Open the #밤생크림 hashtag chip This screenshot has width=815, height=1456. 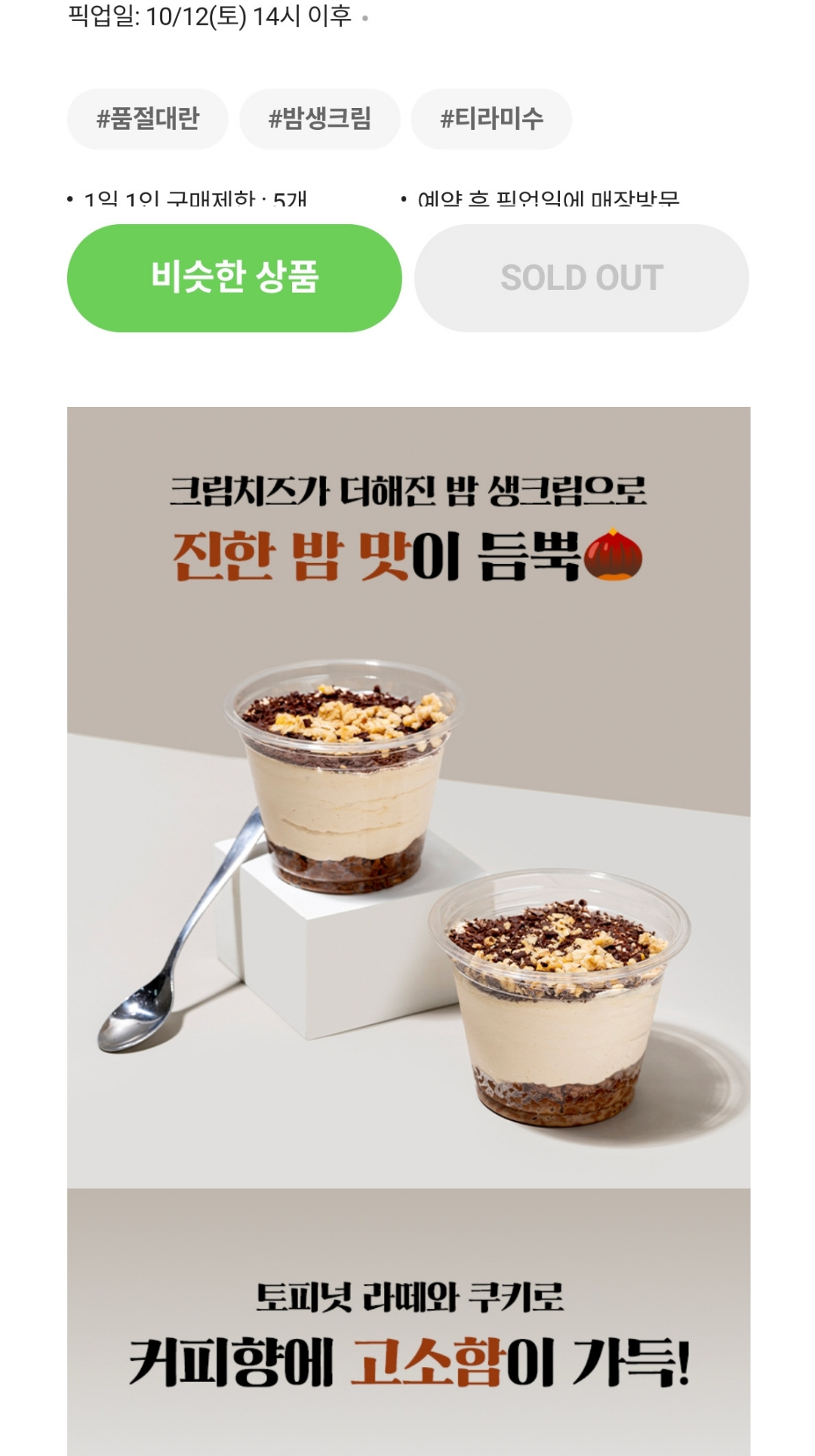point(319,119)
